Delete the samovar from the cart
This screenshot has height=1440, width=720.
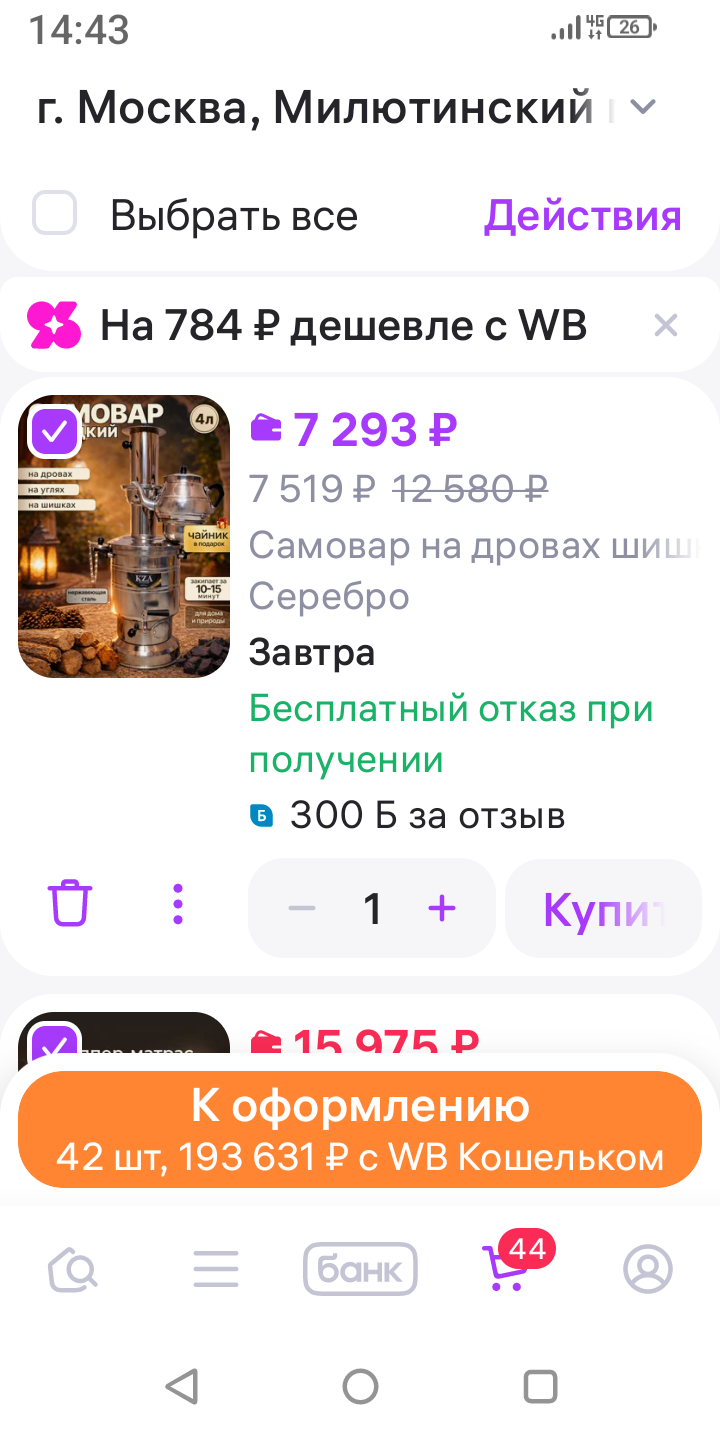click(x=70, y=905)
